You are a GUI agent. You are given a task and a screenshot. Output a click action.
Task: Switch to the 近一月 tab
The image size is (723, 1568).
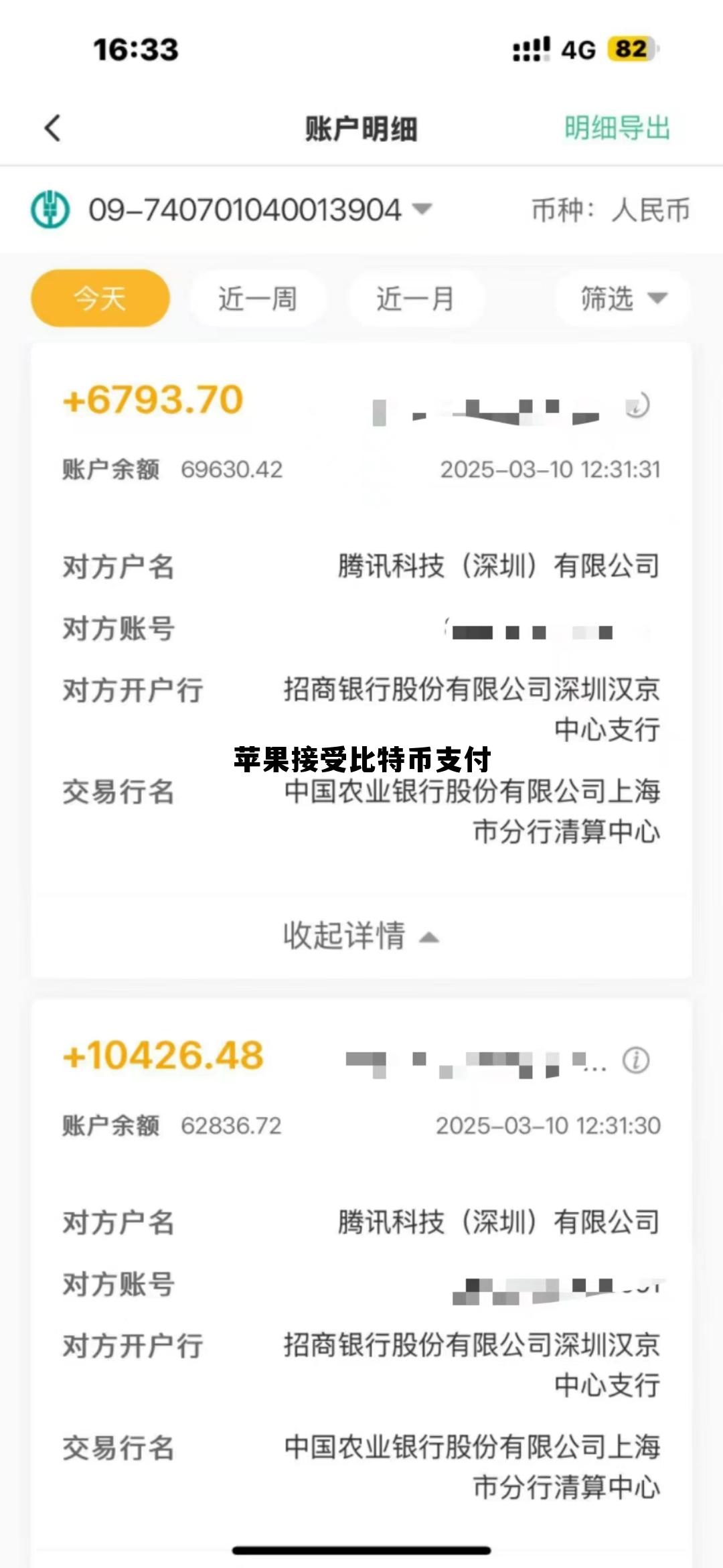click(416, 299)
